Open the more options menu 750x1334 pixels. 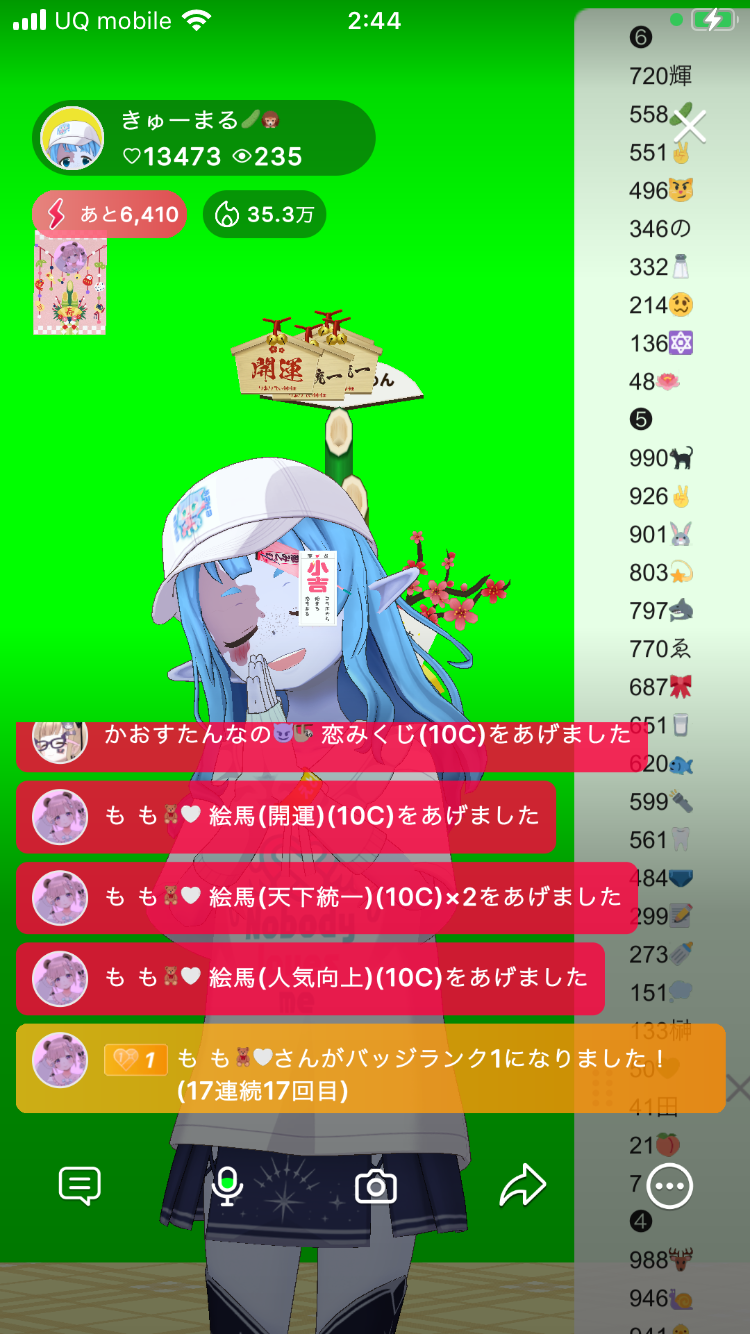pyautogui.click(x=669, y=1186)
